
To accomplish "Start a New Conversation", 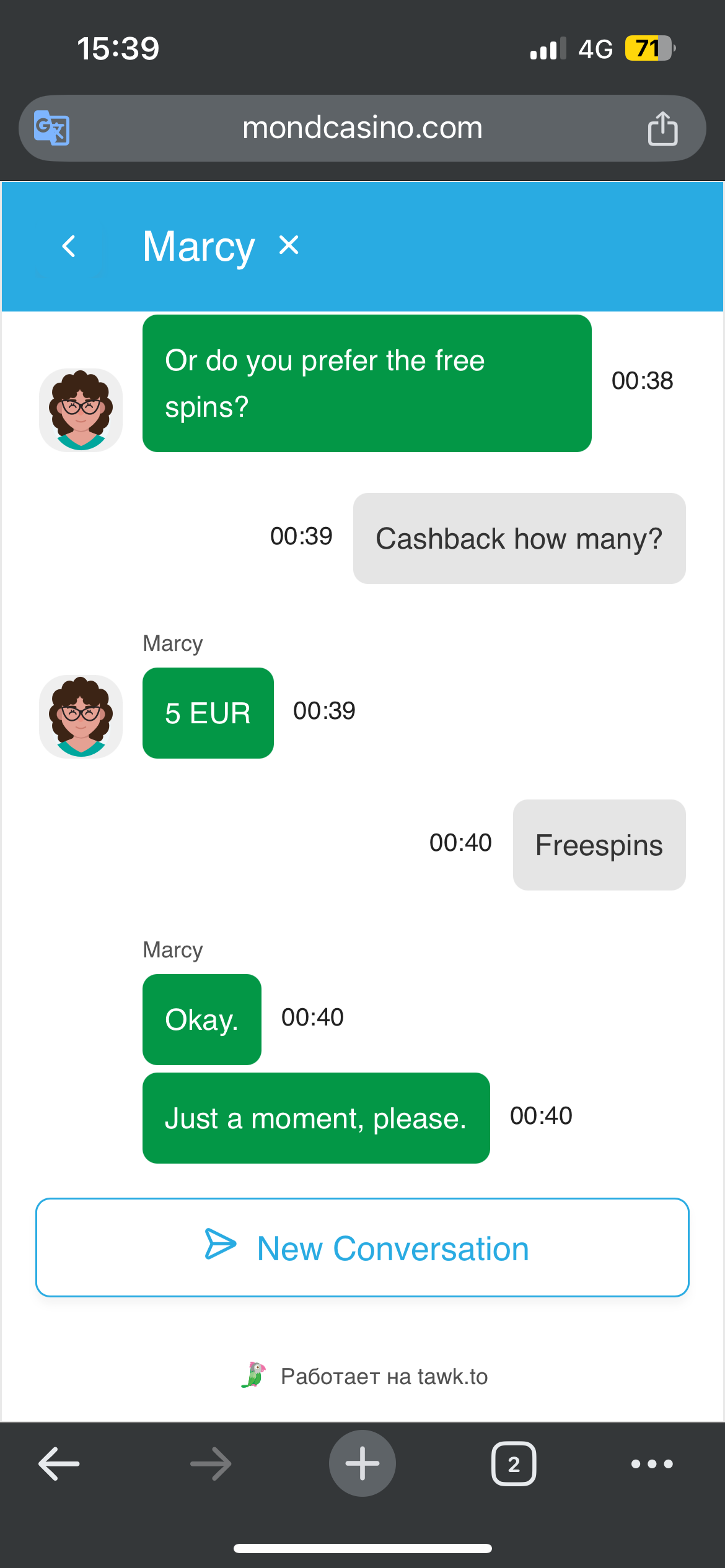I will (362, 1248).
